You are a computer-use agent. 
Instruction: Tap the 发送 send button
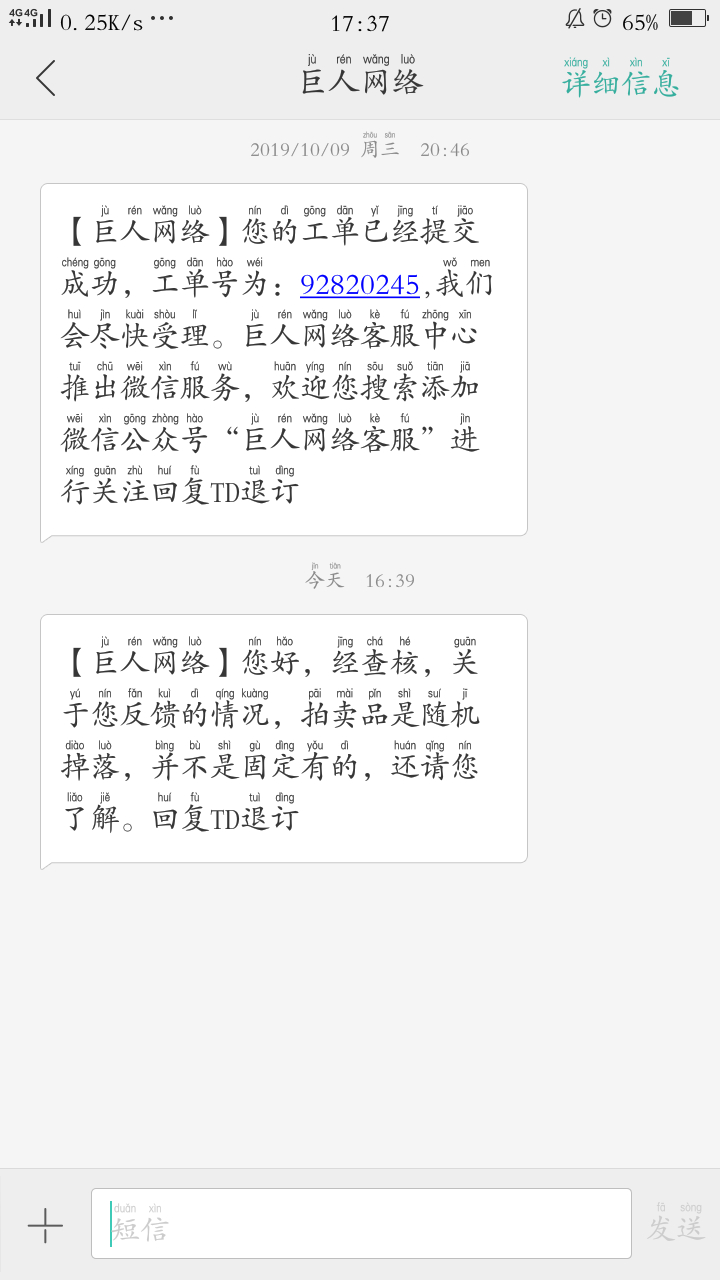tap(676, 1225)
